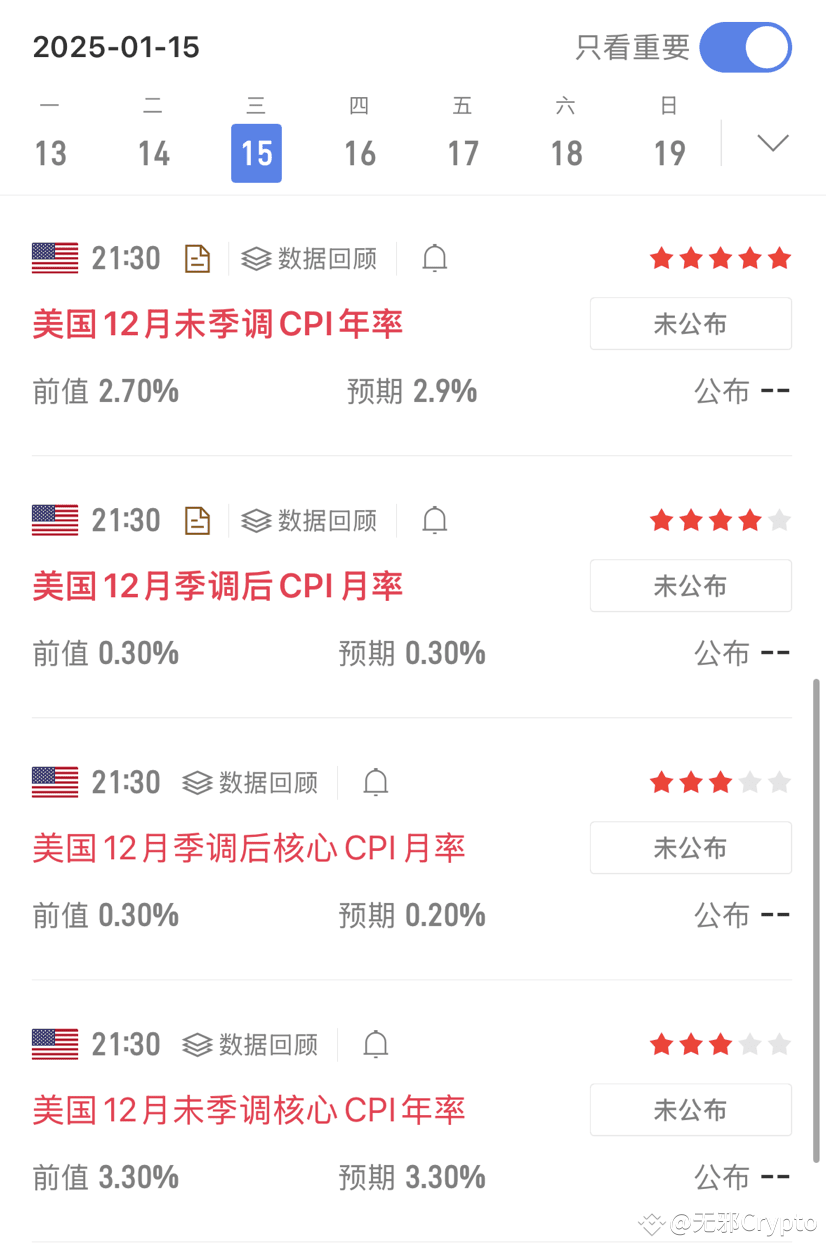This screenshot has height=1245, width=826.
Task: Click the 未公布 button for 未季调CPI年率
Action: tap(690, 323)
